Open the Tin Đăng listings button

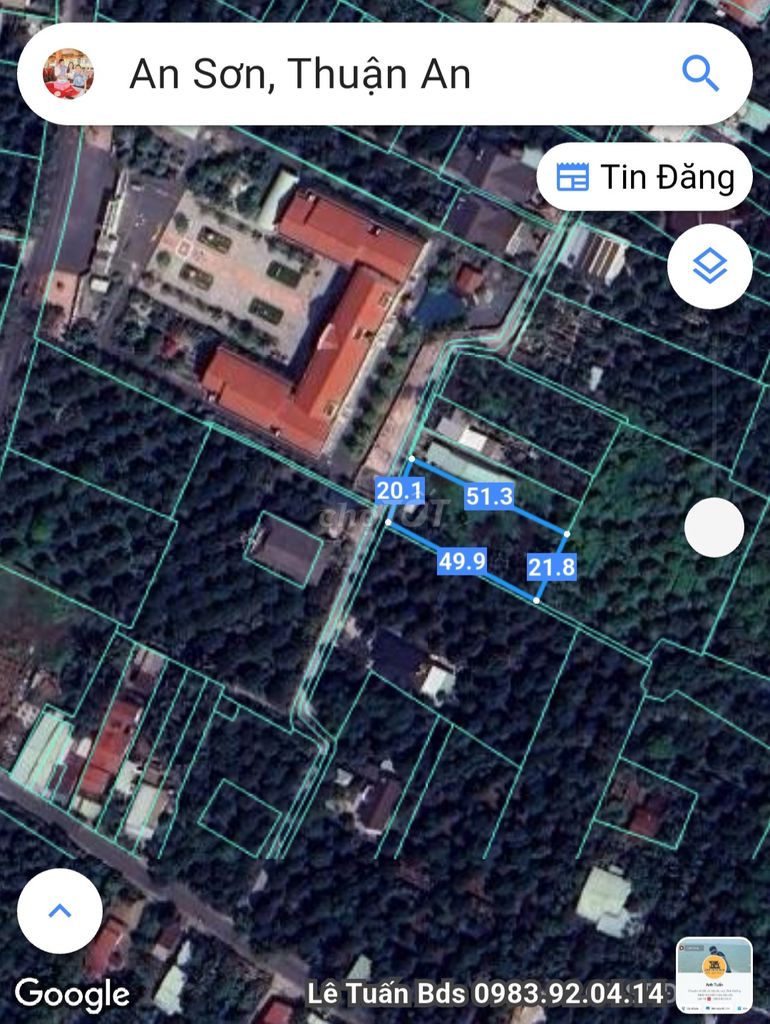coord(644,177)
